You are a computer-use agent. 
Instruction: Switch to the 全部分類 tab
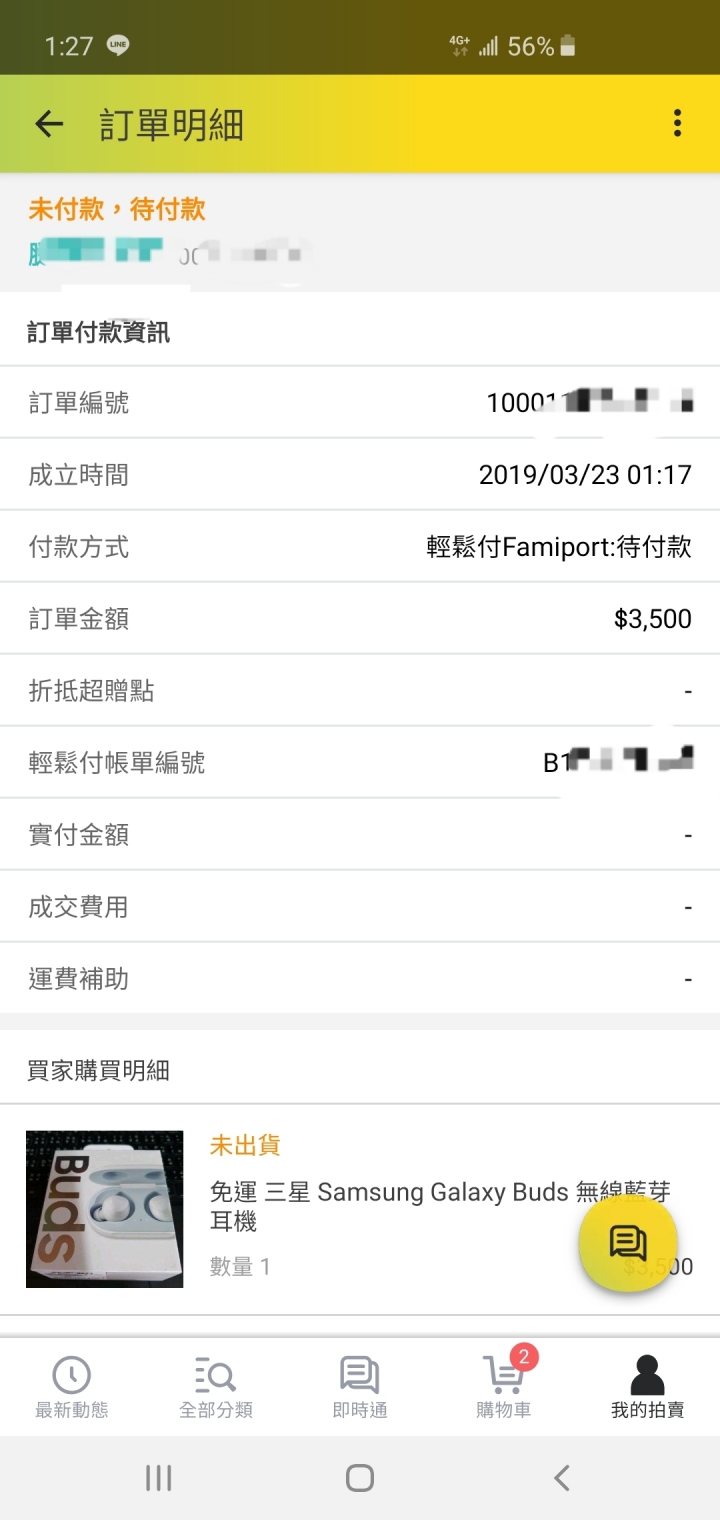pyautogui.click(x=216, y=1388)
